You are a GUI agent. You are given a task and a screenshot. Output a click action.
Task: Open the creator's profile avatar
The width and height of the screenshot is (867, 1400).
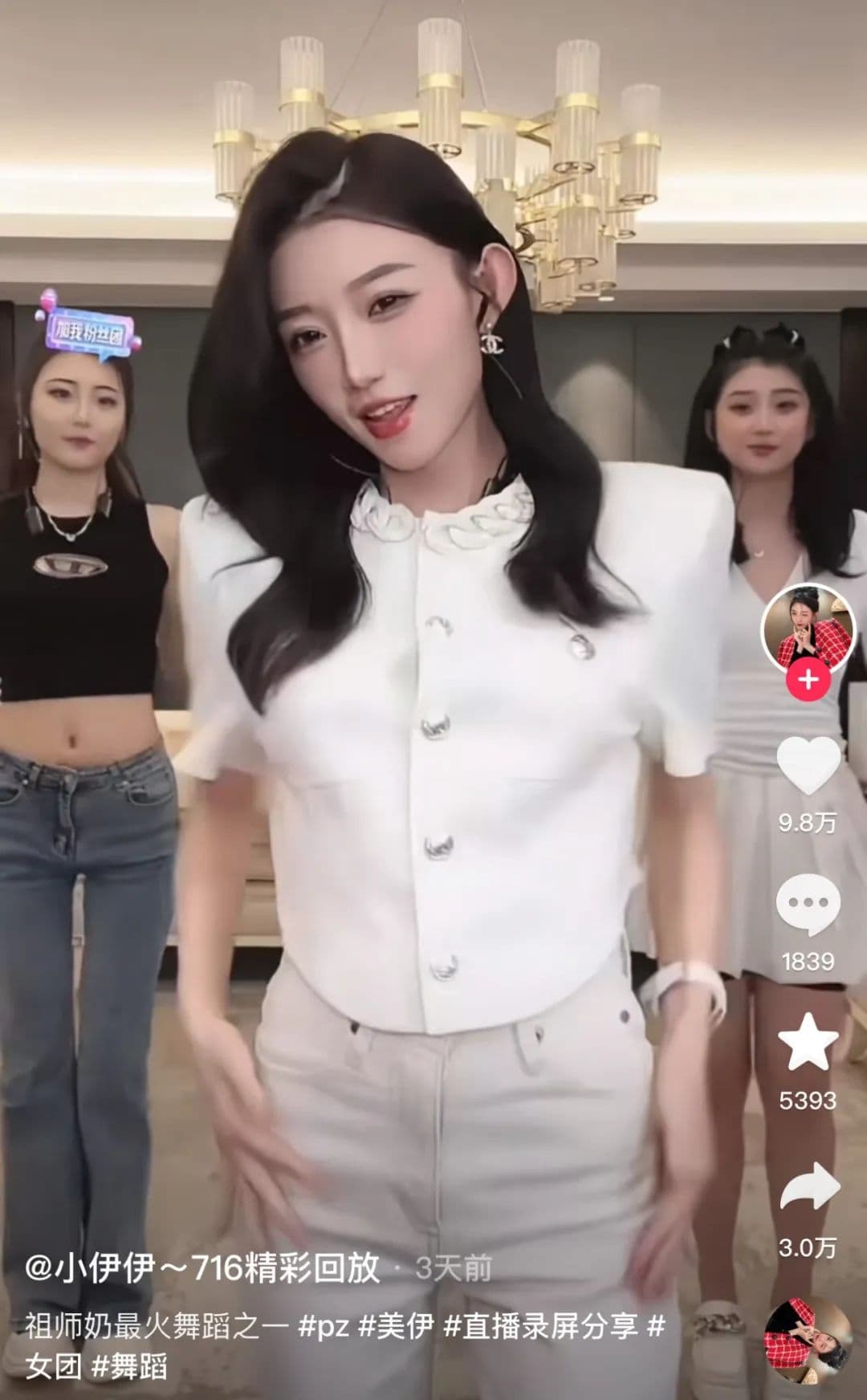click(x=808, y=628)
